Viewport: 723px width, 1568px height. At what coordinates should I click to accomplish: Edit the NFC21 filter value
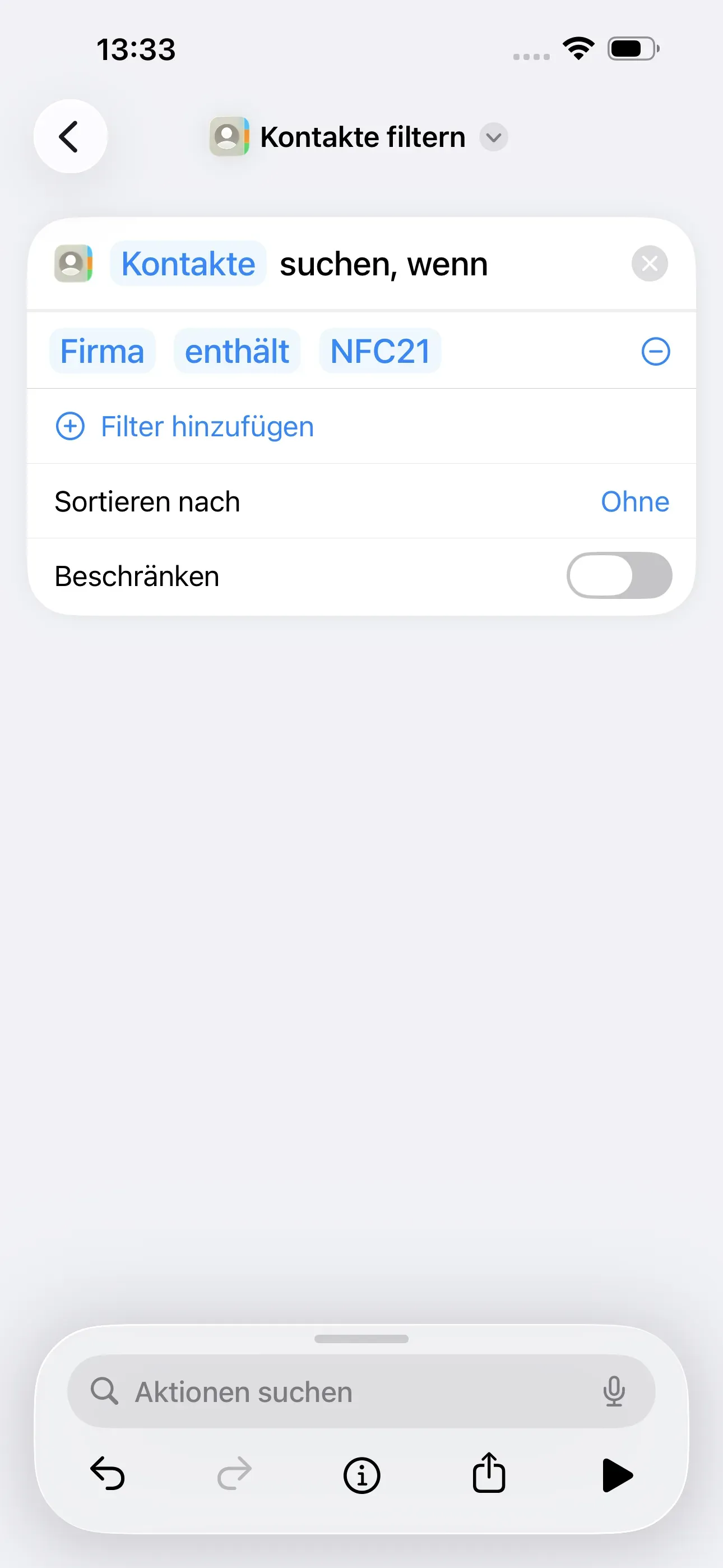pos(380,350)
